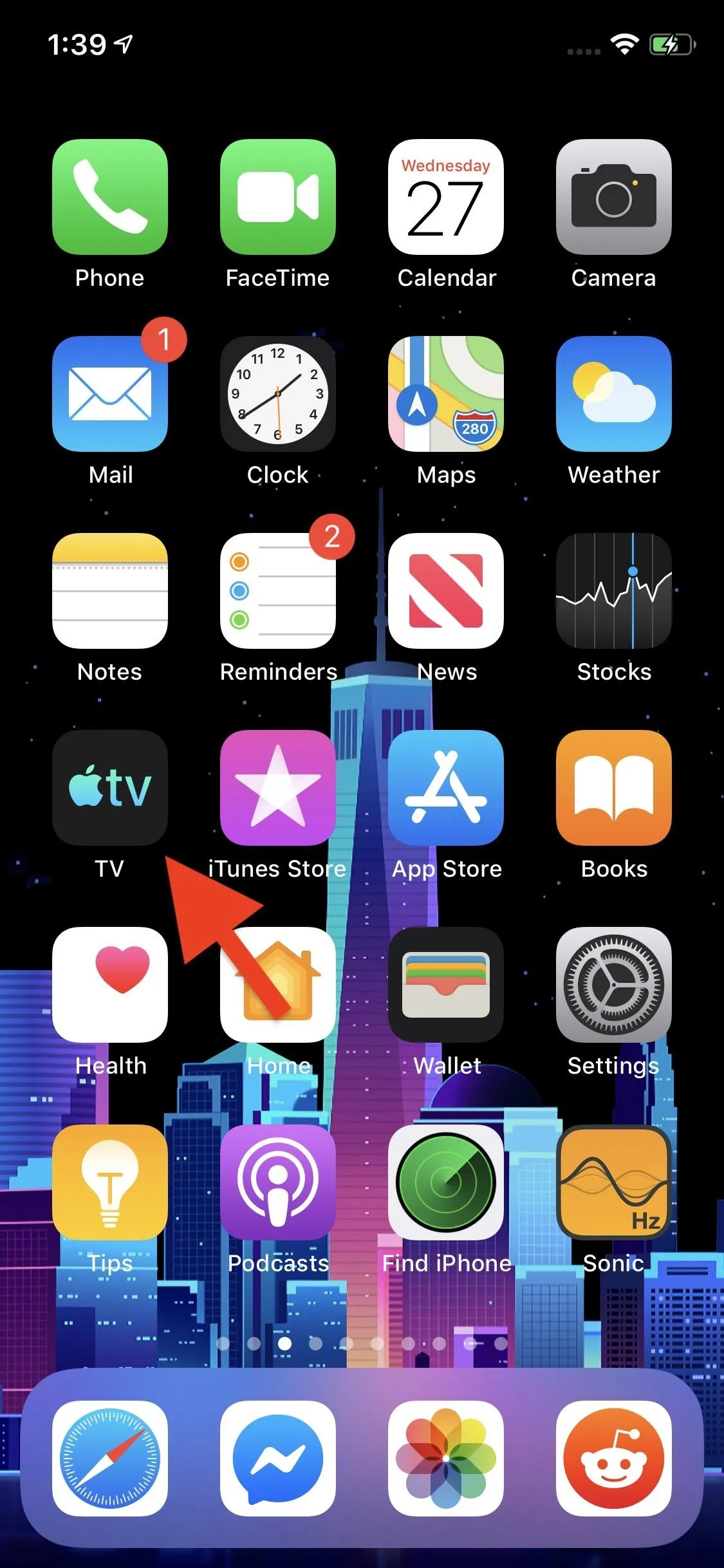Open the Stocks app

(x=614, y=591)
